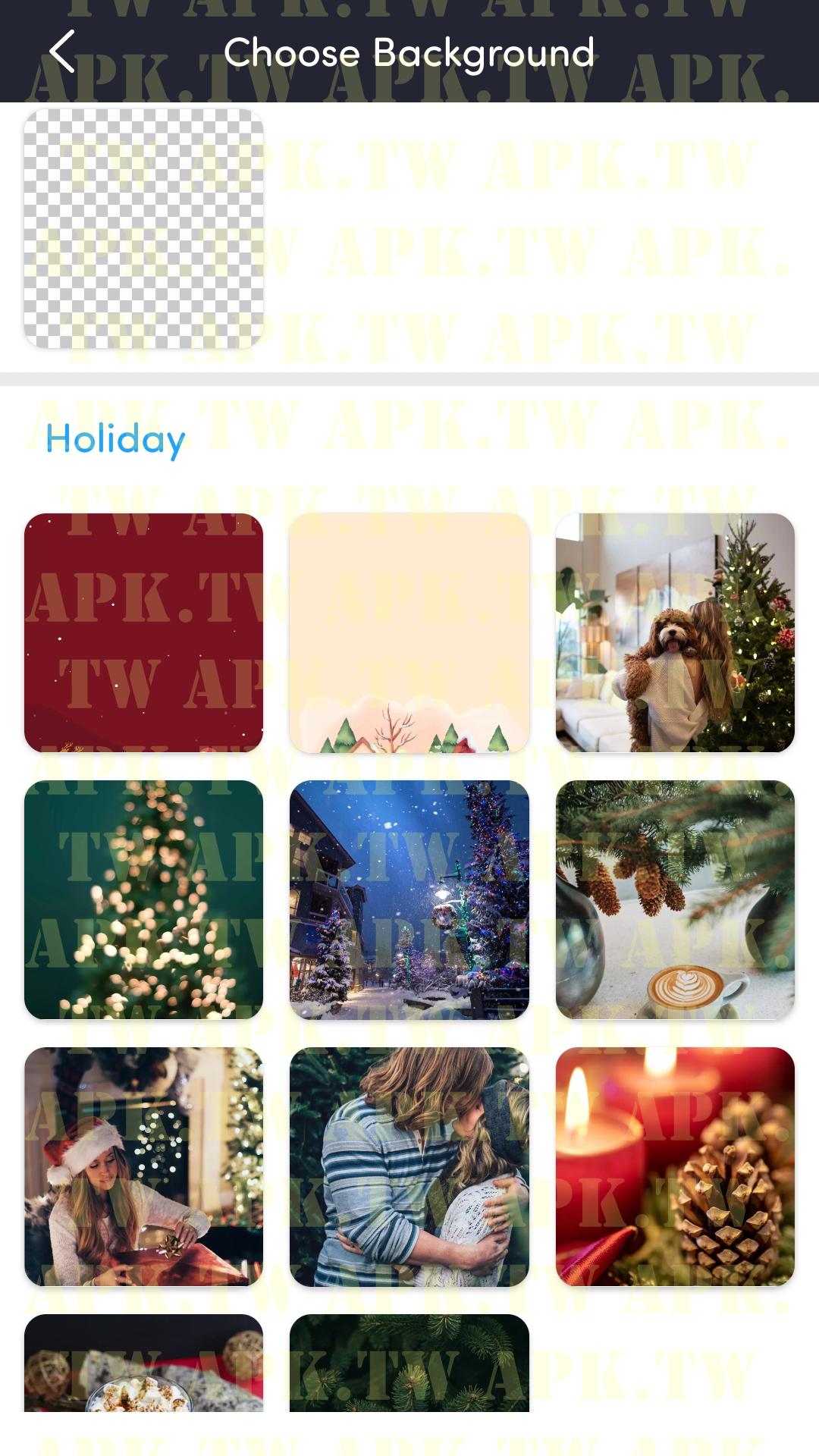The width and height of the screenshot is (819, 1456).
Task: Choose the dark red snowy background
Action: click(143, 632)
